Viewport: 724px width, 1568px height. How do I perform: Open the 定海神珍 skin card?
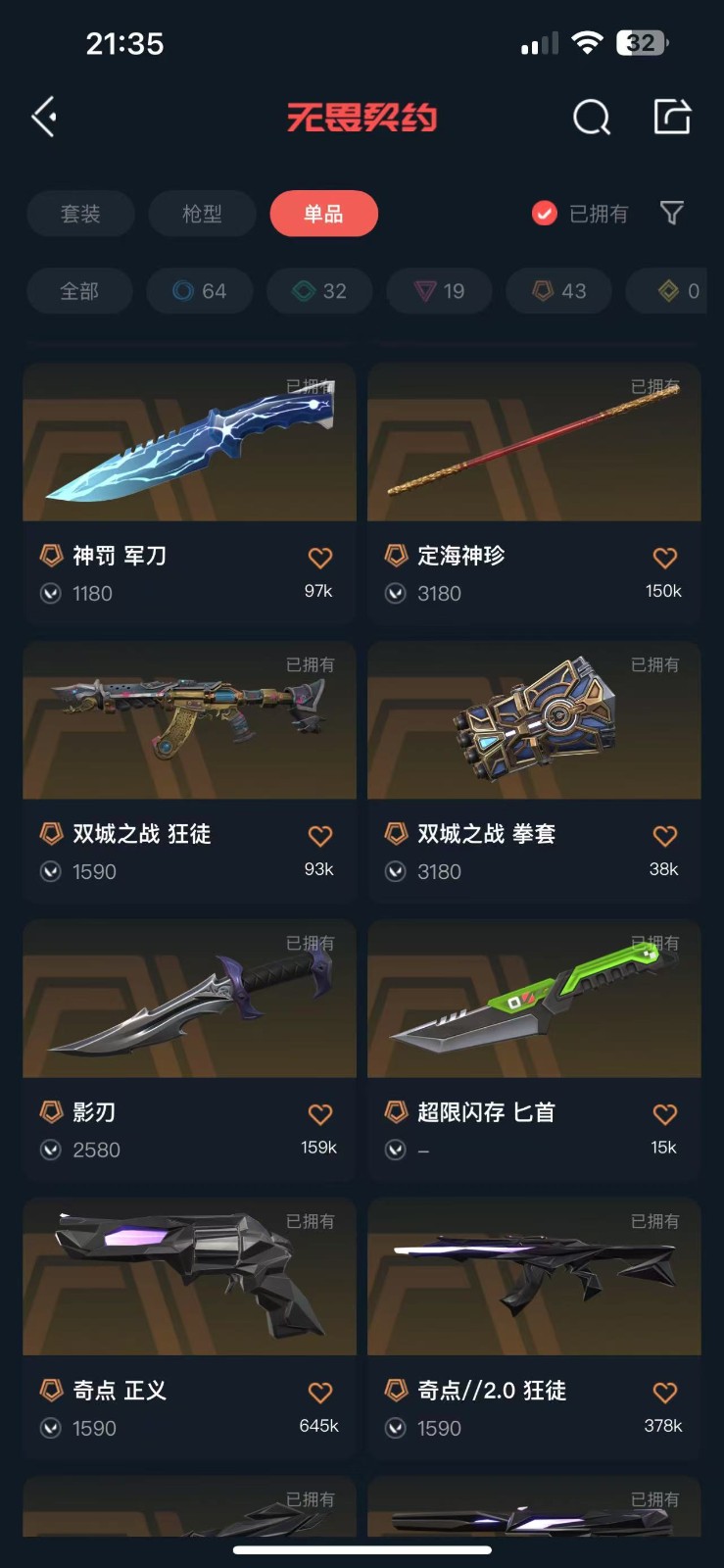point(534,494)
